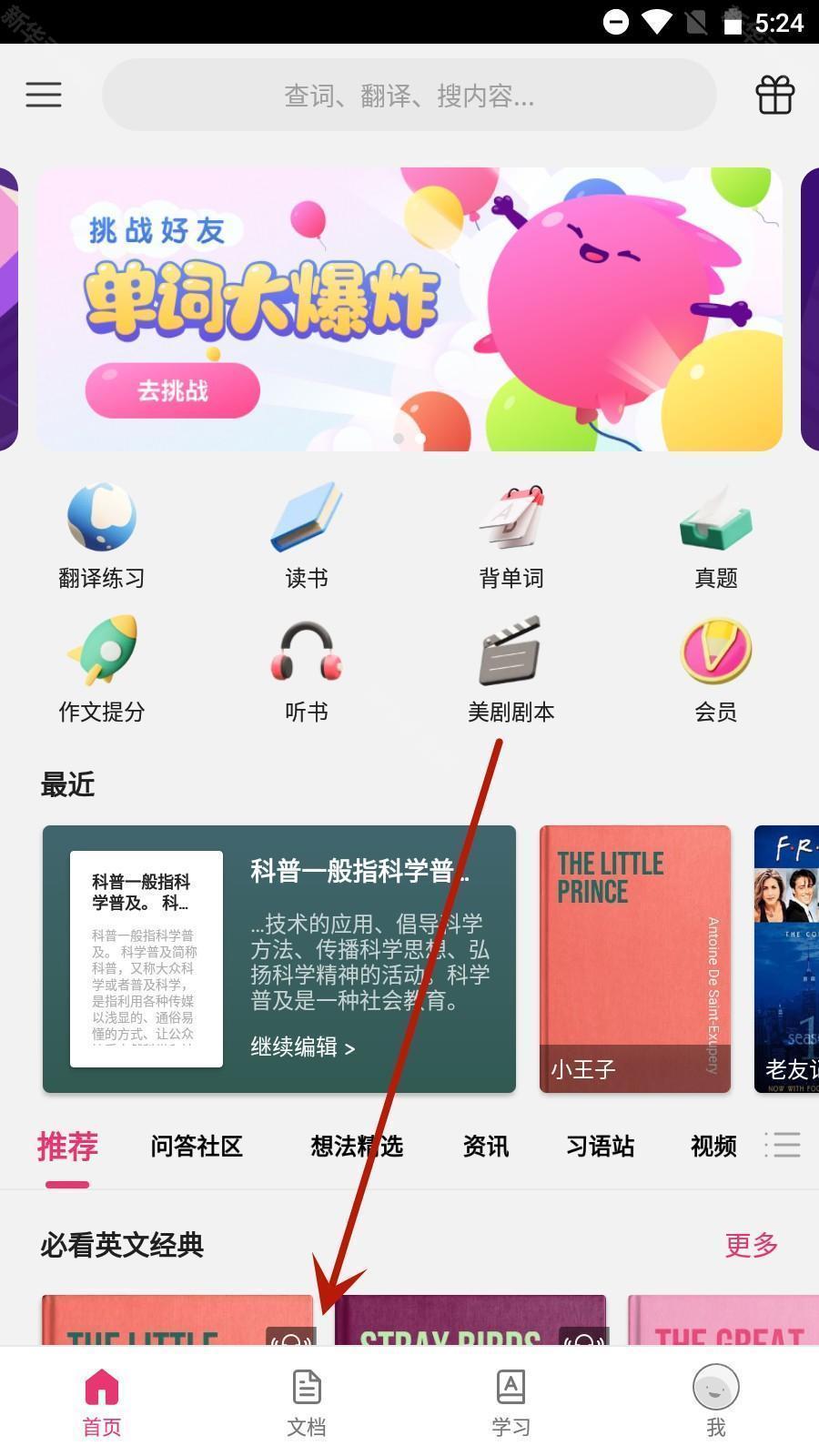Open the gift box icon

(x=774, y=95)
